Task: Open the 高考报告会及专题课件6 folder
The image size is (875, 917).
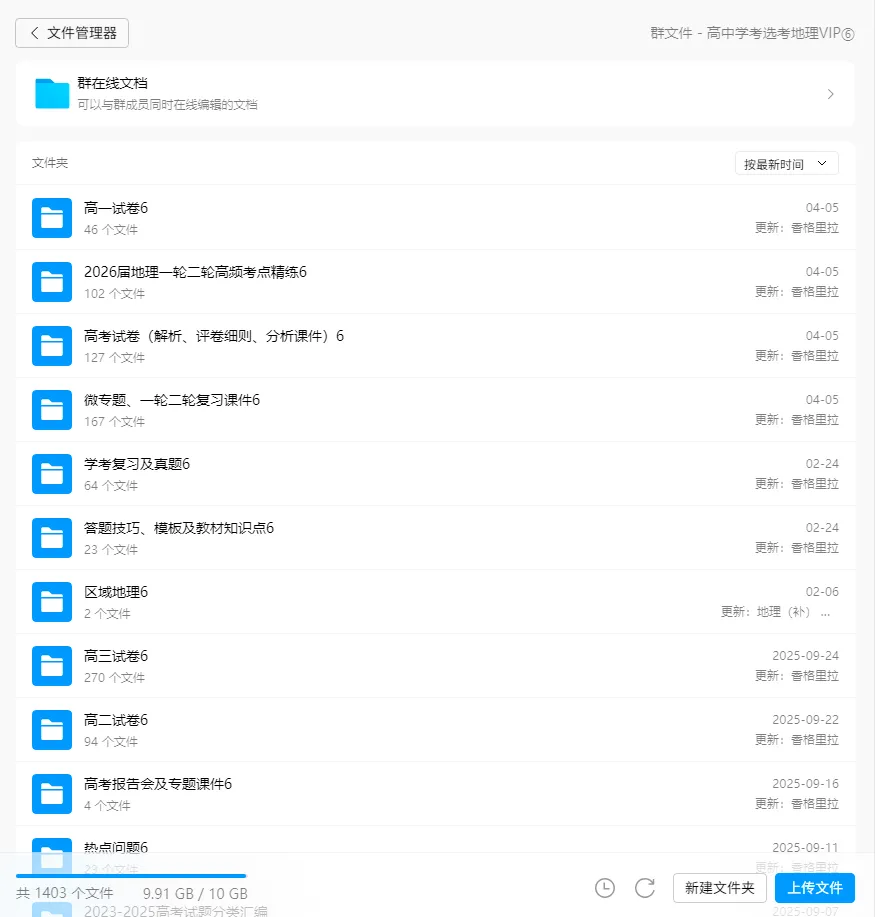Action: (435, 794)
